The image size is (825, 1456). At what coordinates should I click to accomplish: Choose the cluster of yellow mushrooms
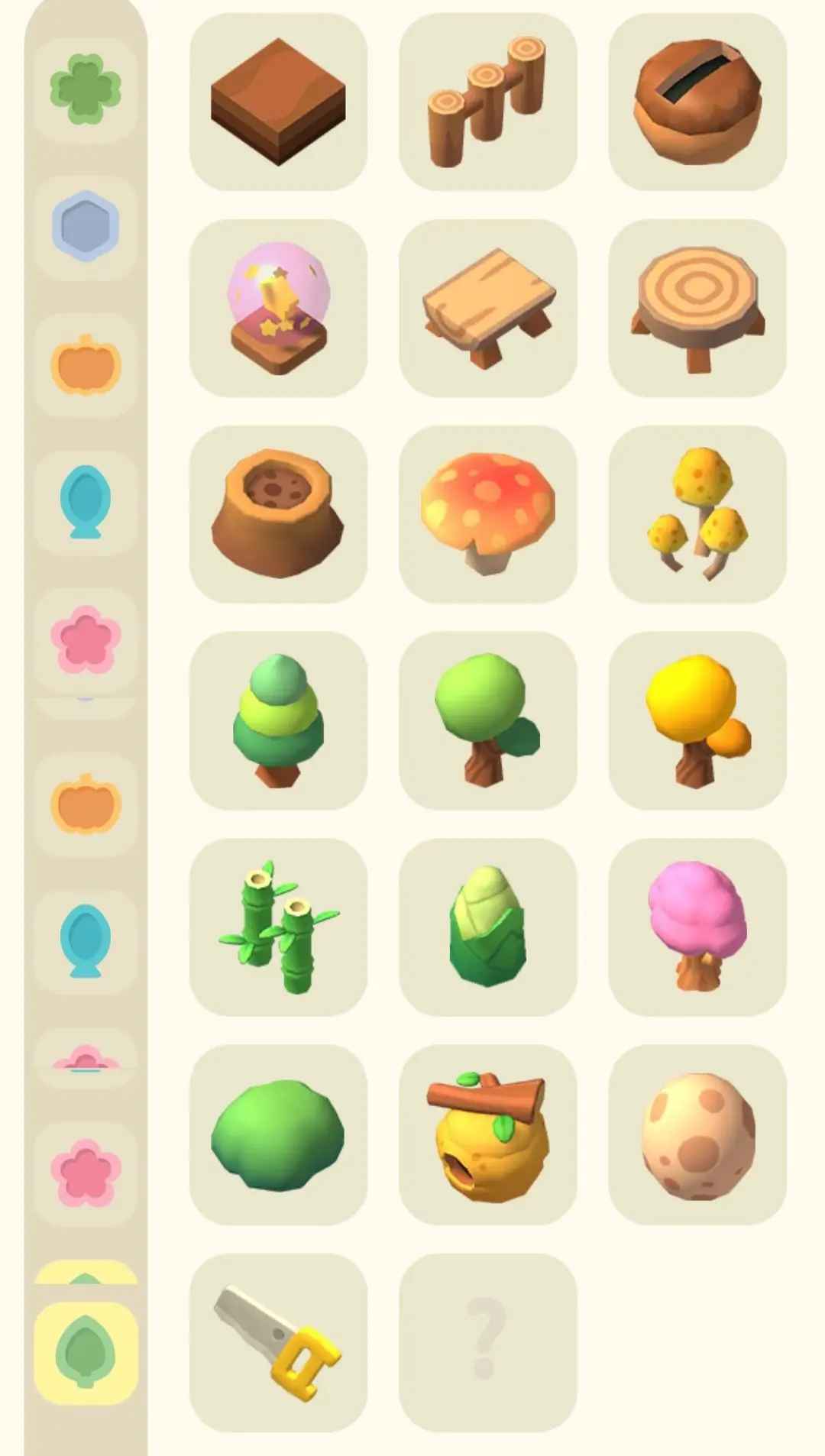pos(697,514)
